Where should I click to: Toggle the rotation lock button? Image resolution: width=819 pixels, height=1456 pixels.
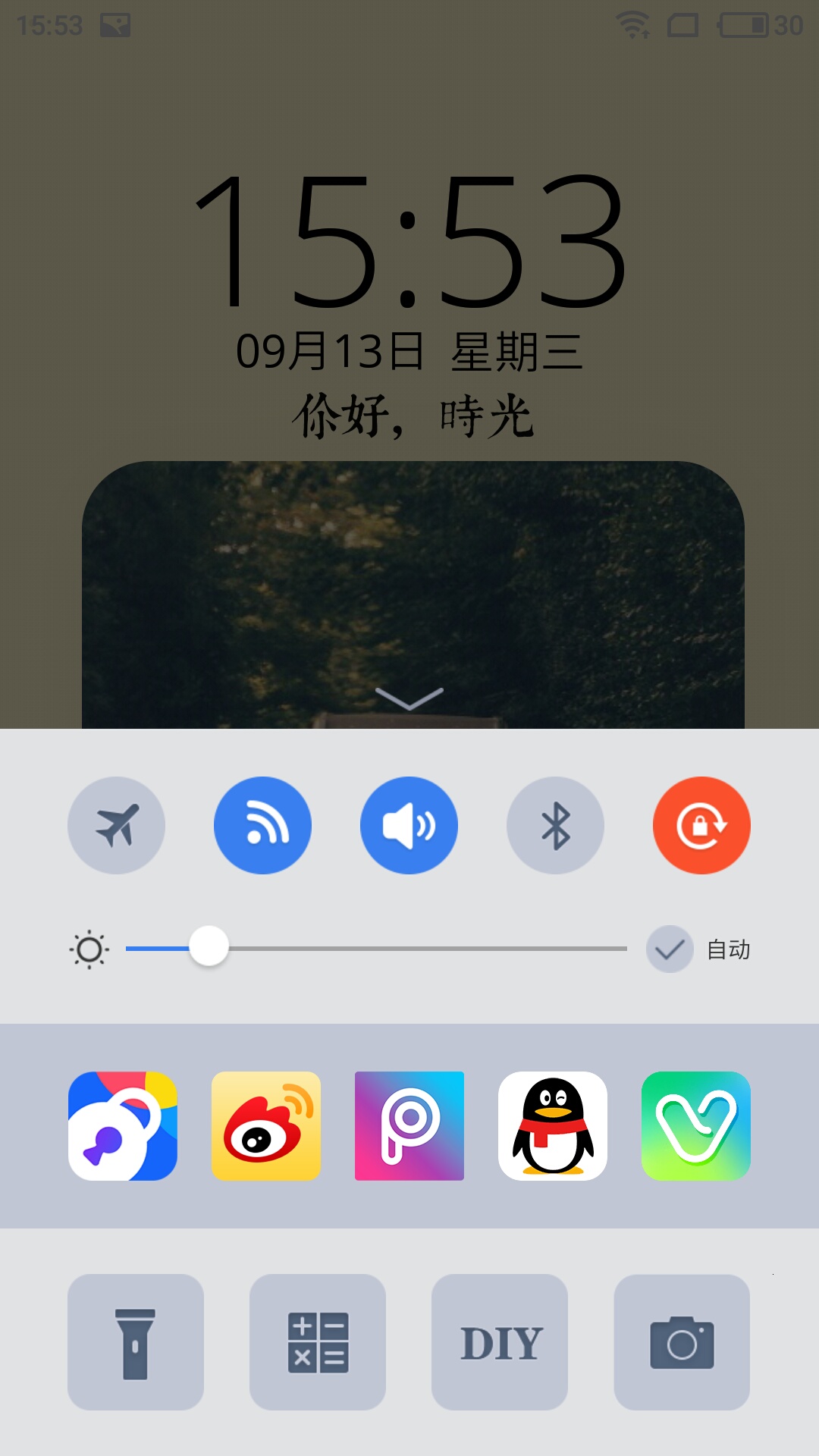click(701, 825)
